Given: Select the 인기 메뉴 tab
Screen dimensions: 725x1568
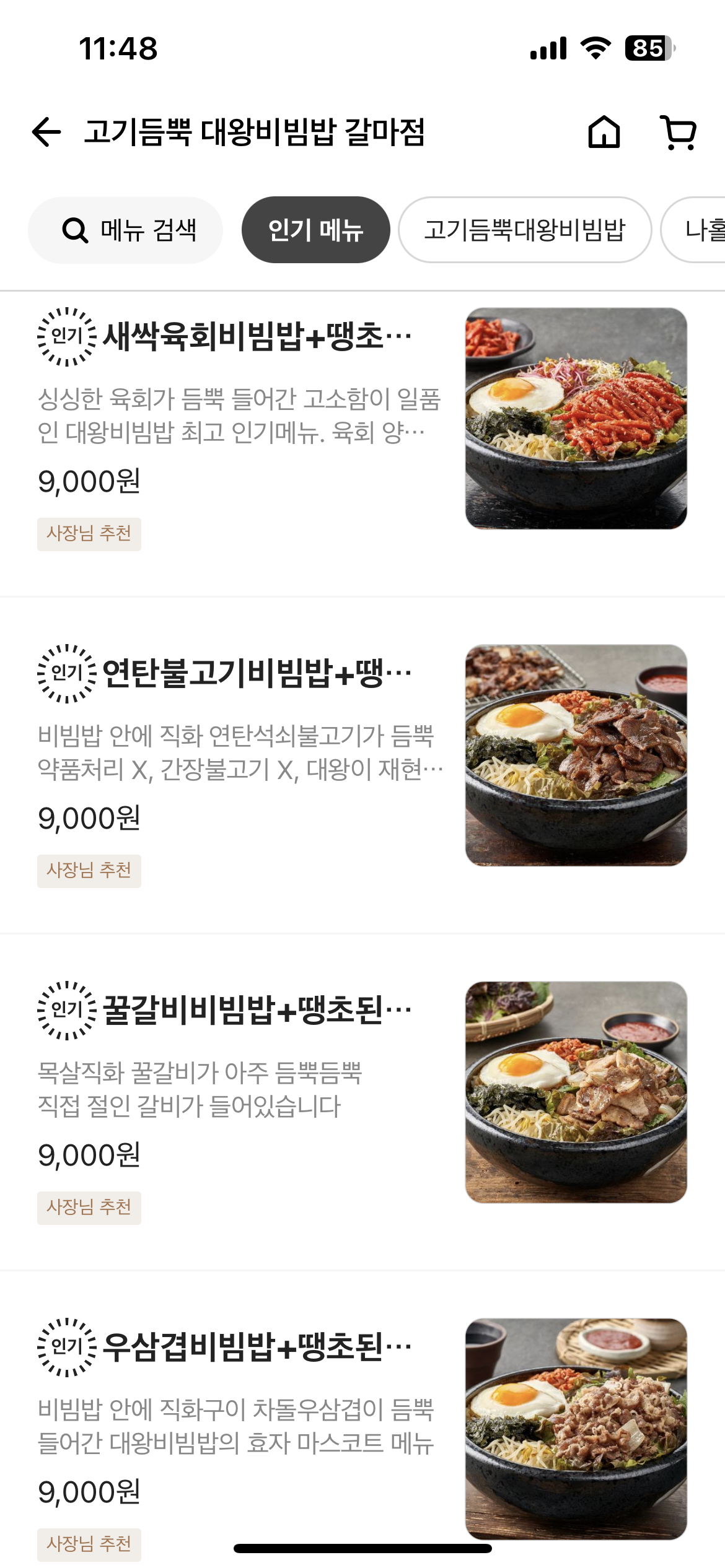Looking at the screenshot, I should click(315, 230).
